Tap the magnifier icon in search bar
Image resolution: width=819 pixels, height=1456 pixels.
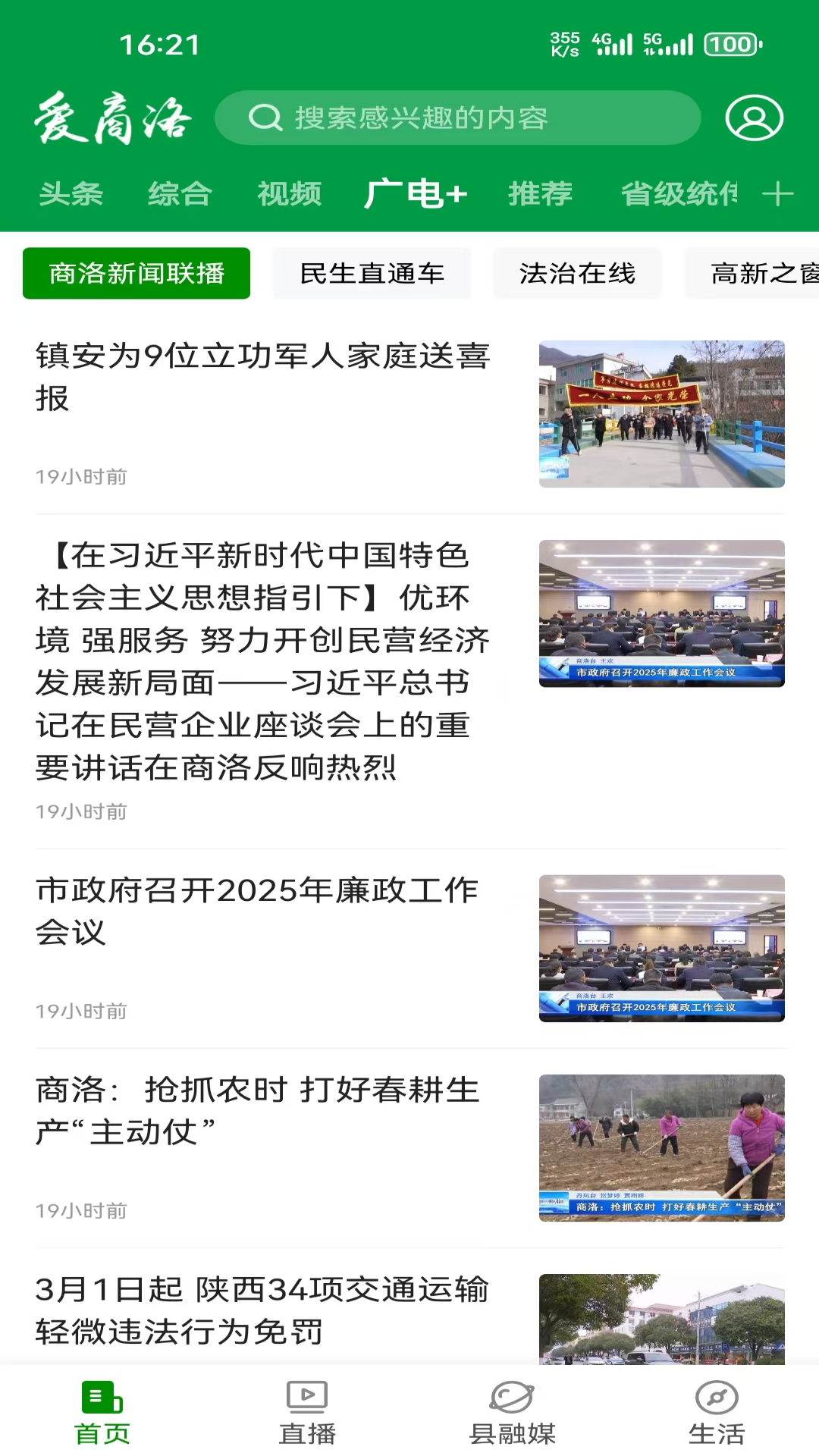tap(265, 118)
